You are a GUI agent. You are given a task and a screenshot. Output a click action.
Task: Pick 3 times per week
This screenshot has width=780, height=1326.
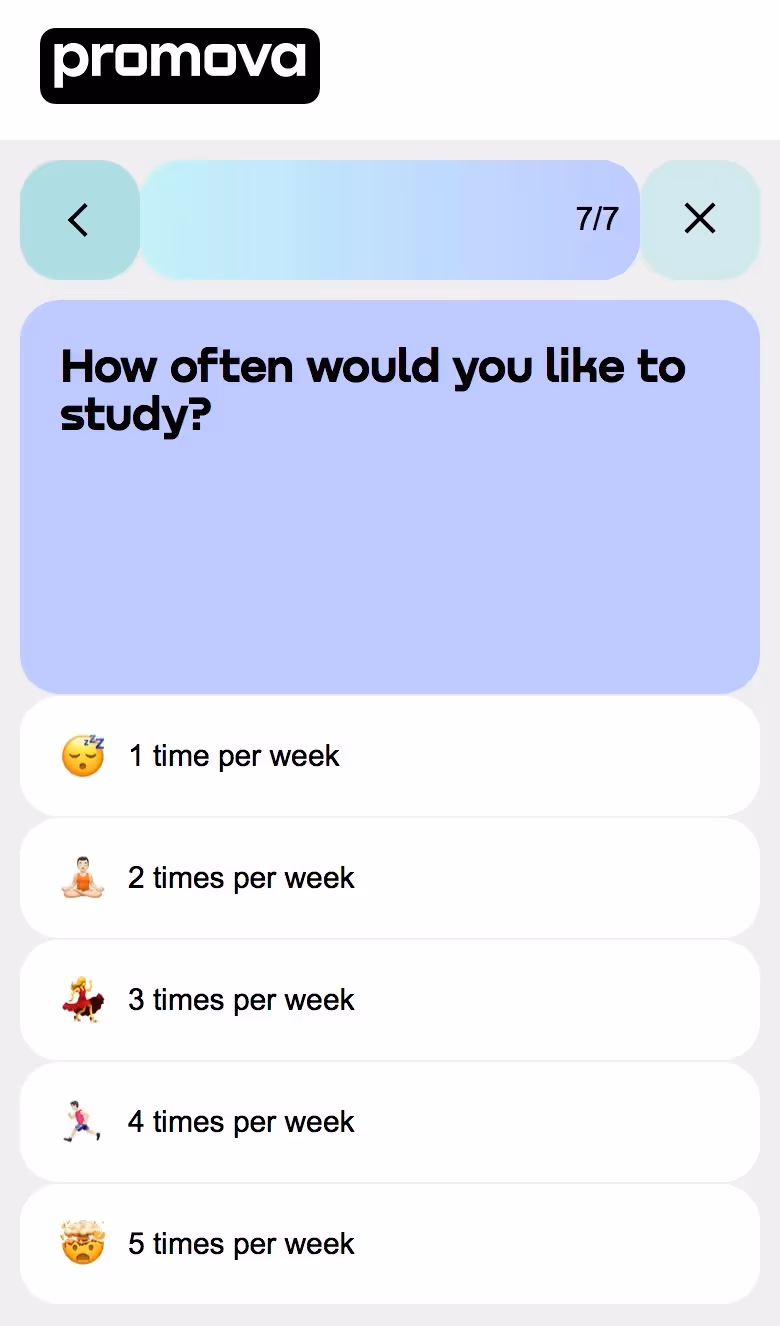(390, 1000)
